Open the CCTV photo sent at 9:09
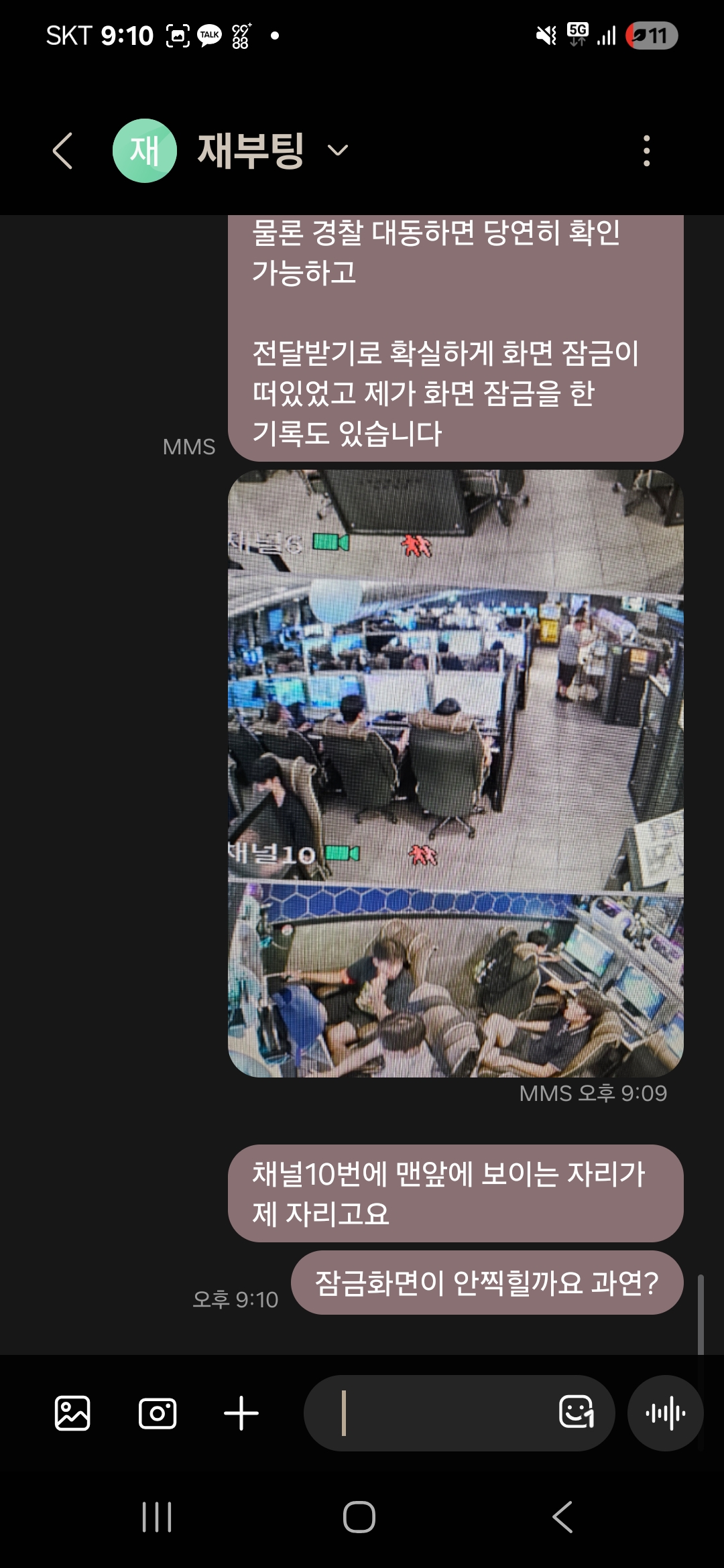The width and height of the screenshot is (724, 1568). pyautogui.click(x=455, y=773)
